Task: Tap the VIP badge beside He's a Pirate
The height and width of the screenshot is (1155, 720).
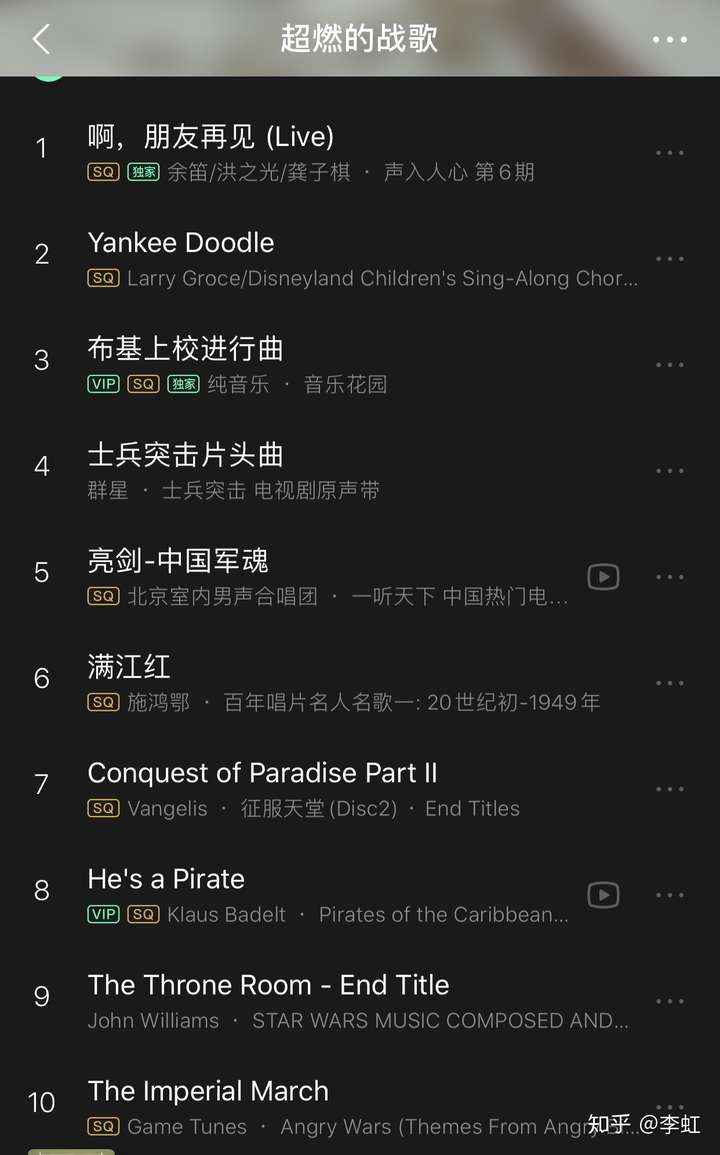Action: point(102,914)
